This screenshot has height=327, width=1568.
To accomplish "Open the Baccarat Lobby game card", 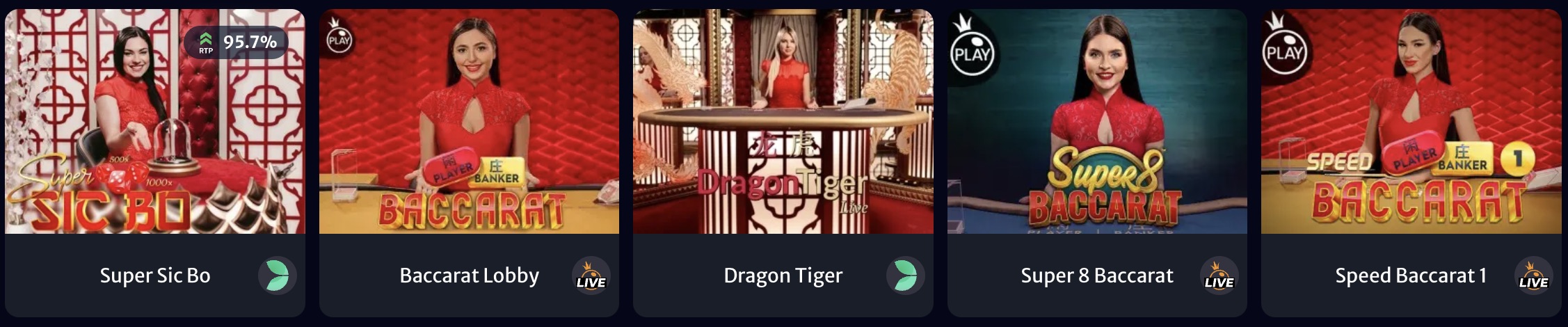I will tap(469, 122).
